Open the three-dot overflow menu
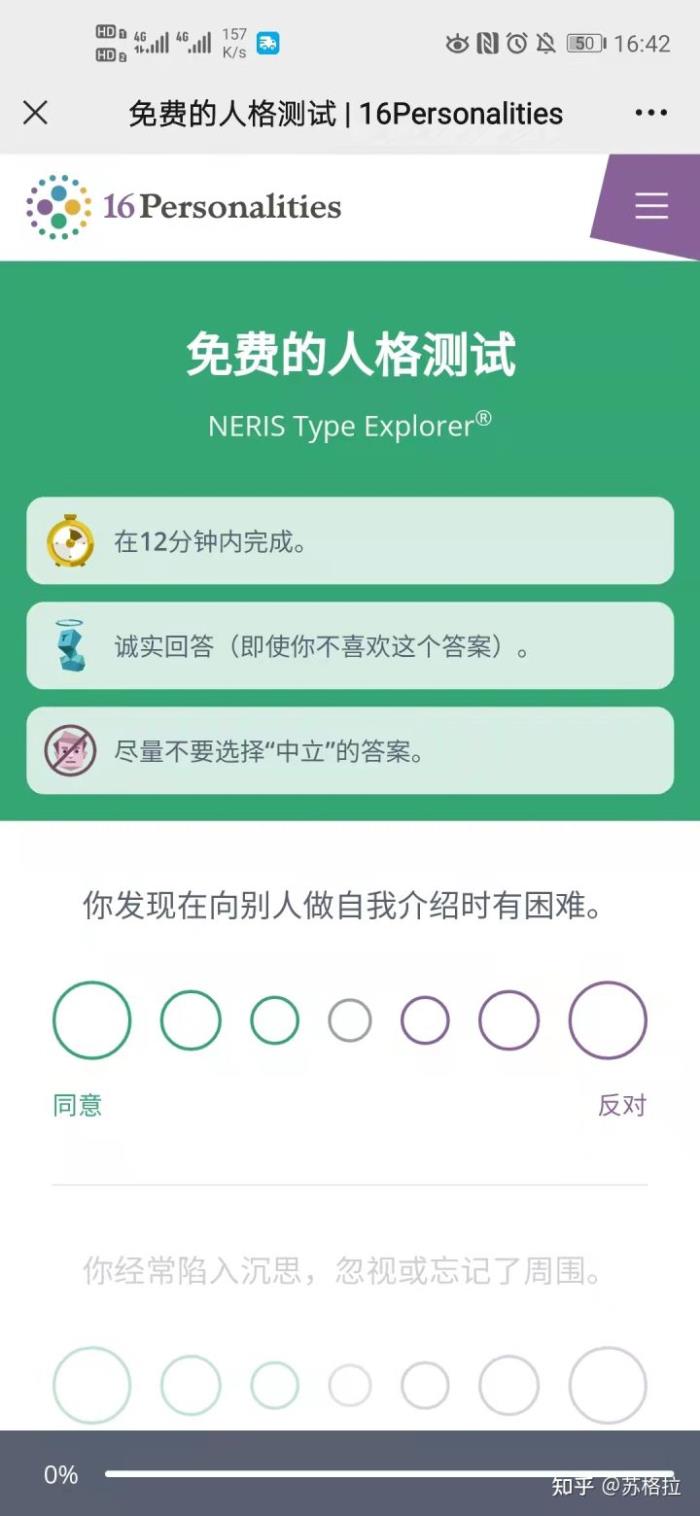 650,113
